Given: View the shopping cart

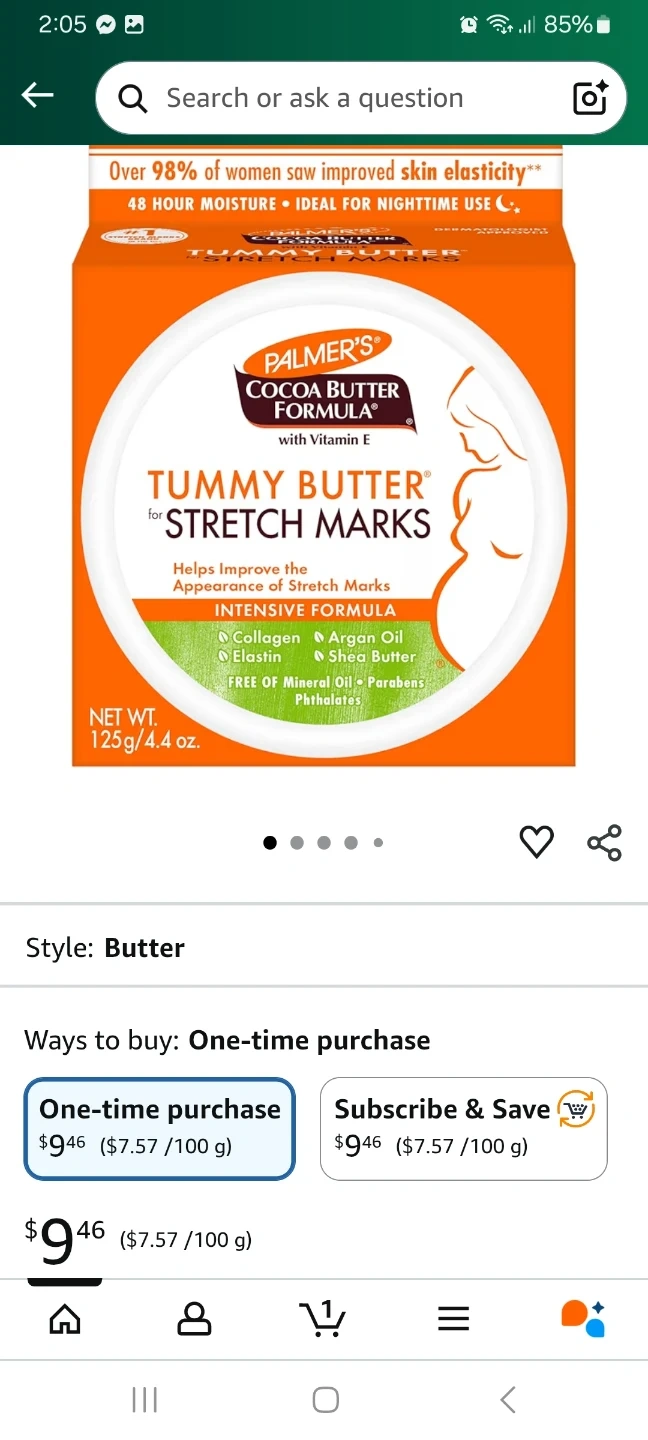Looking at the screenshot, I should (323, 1319).
